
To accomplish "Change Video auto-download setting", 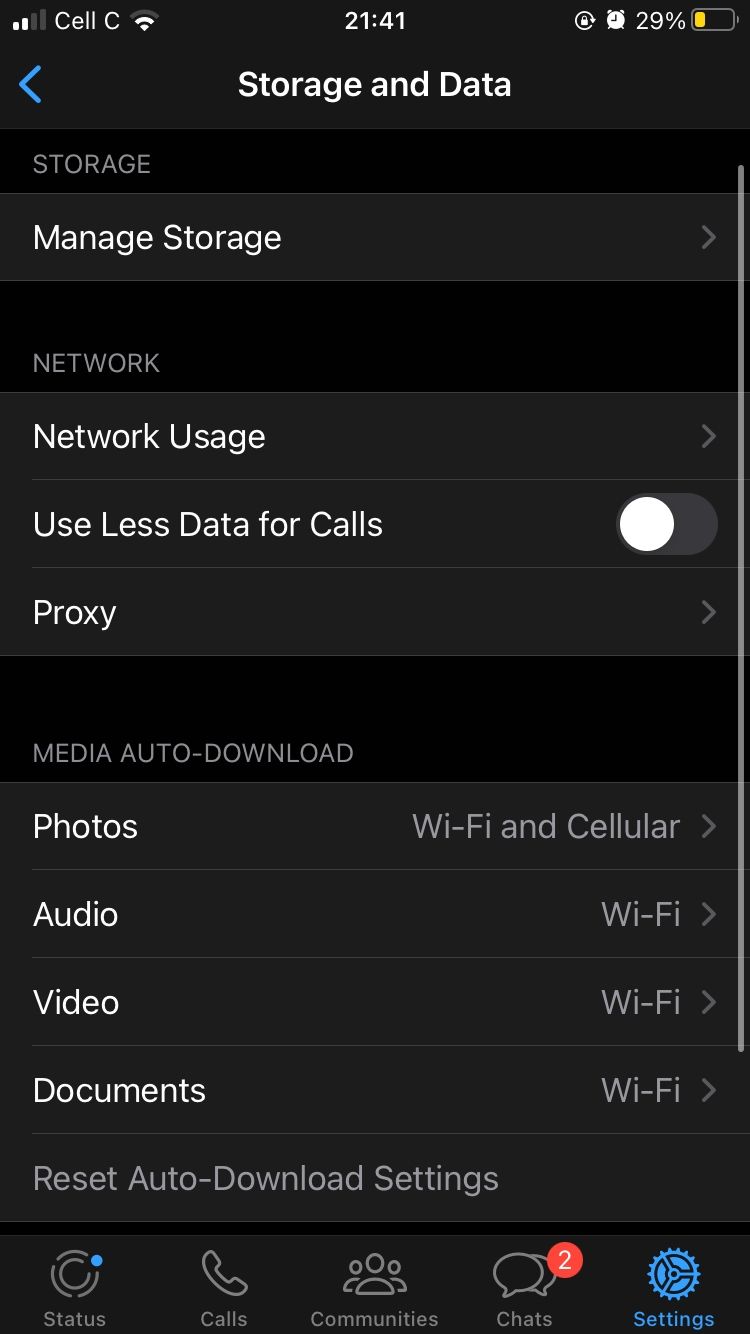I will tap(375, 1003).
